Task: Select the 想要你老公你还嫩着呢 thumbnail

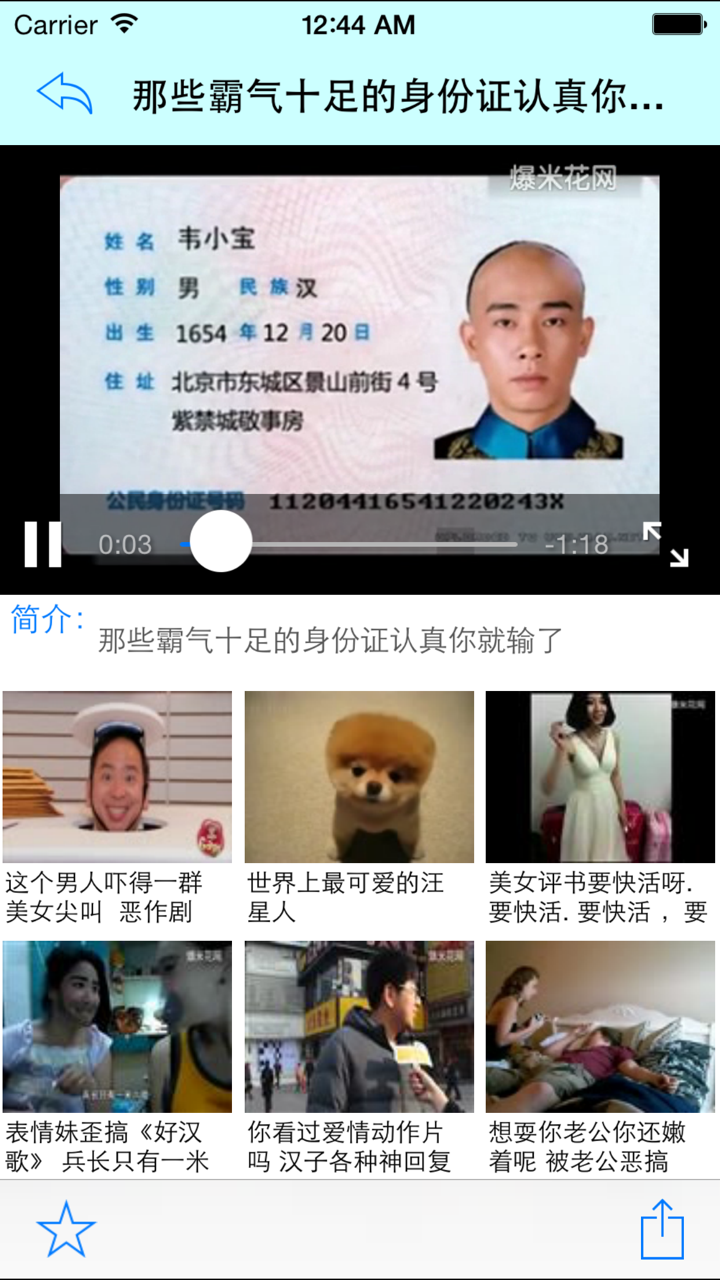Action: tap(599, 1027)
